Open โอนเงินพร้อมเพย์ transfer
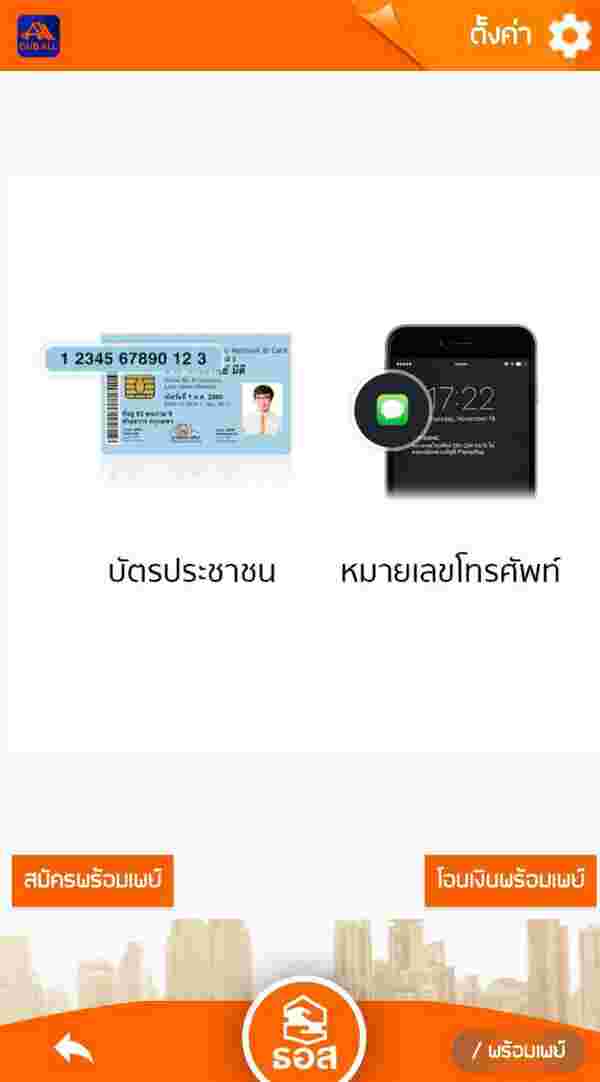 [510, 880]
